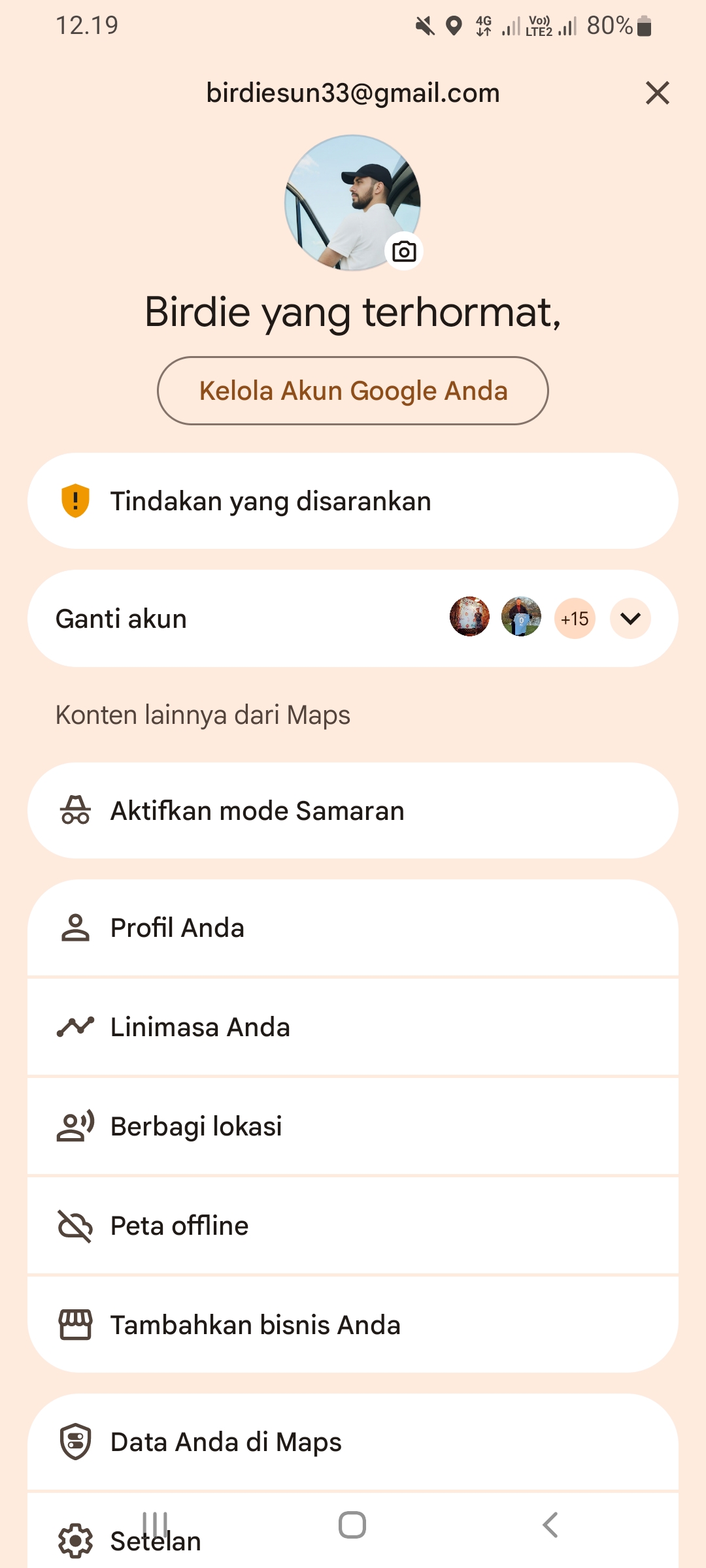Go to Peta offline
Image resolution: width=706 pixels, height=1568 pixels.
coord(353,1226)
